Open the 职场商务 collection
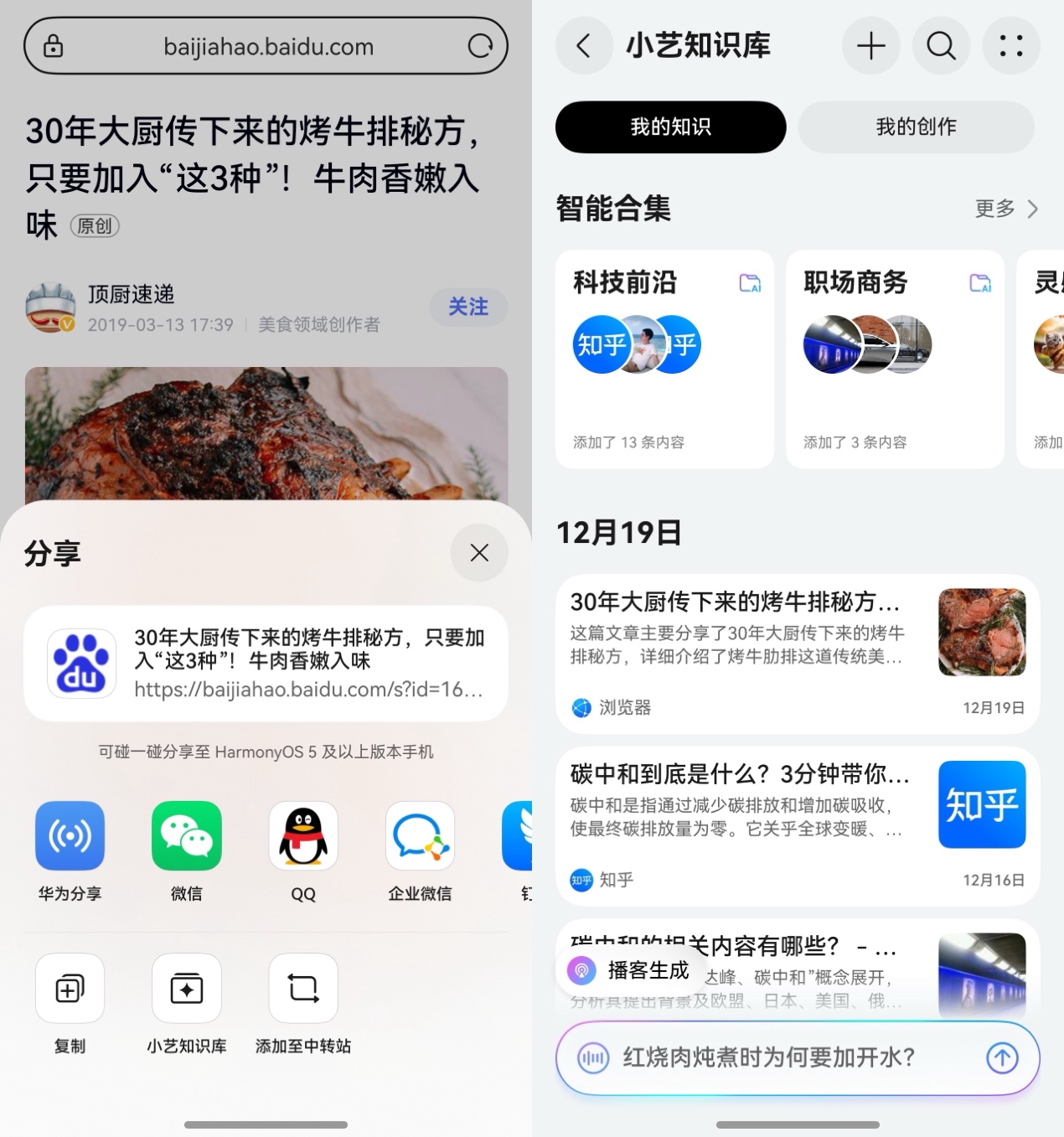The height and width of the screenshot is (1137, 1064). (x=895, y=359)
